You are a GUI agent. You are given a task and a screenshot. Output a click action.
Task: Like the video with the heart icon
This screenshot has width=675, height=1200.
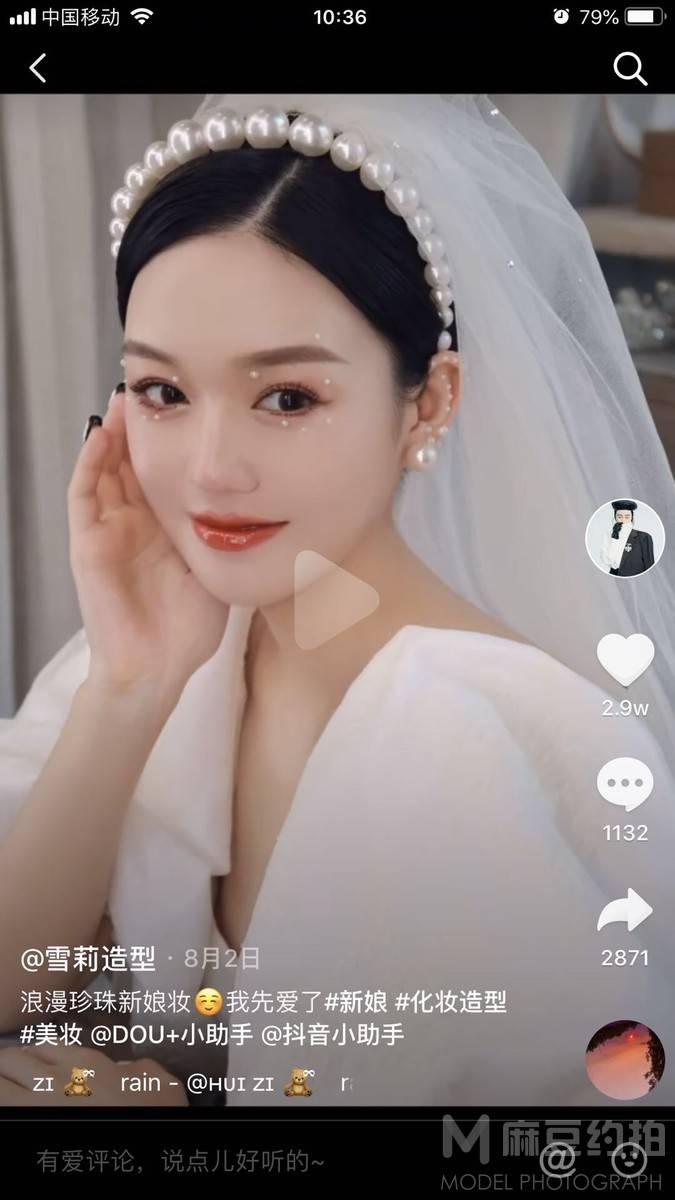[625, 661]
